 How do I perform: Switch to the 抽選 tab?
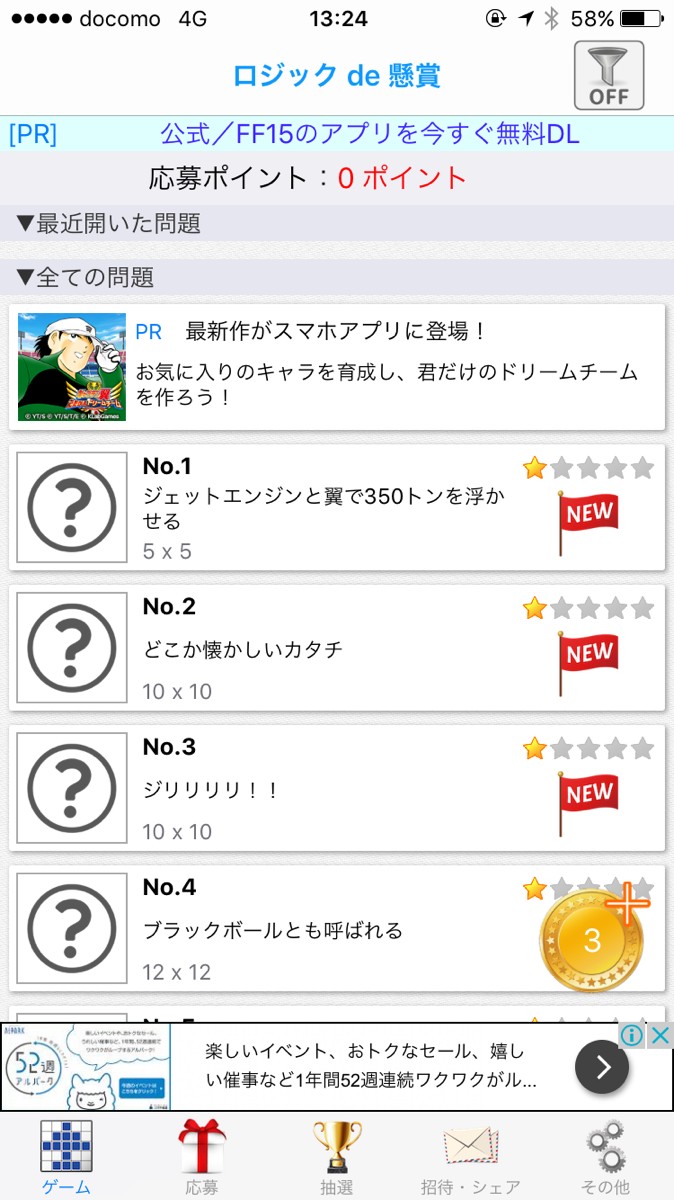click(x=335, y=1157)
